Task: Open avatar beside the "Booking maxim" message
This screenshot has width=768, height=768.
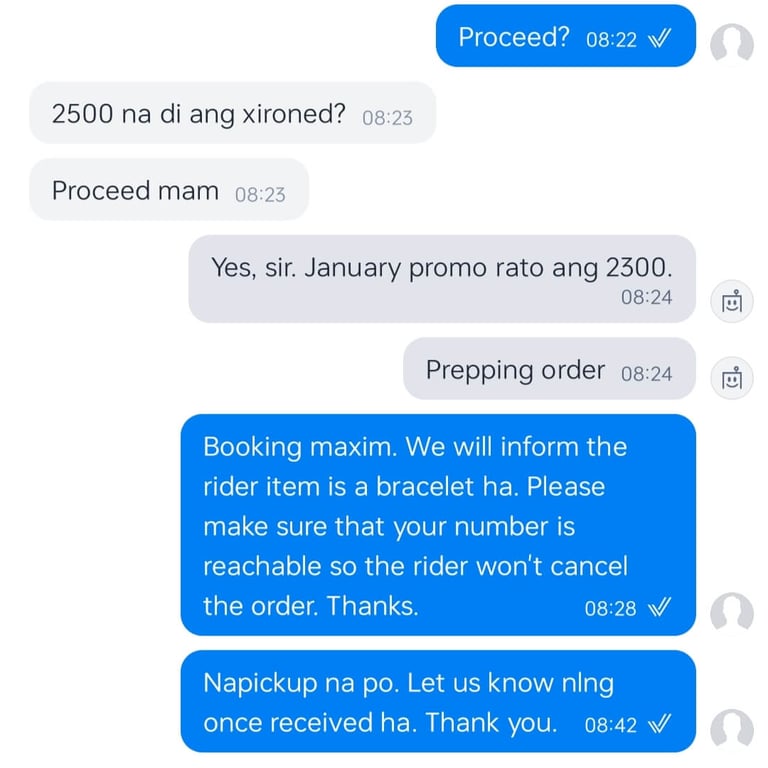Action: (x=731, y=613)
